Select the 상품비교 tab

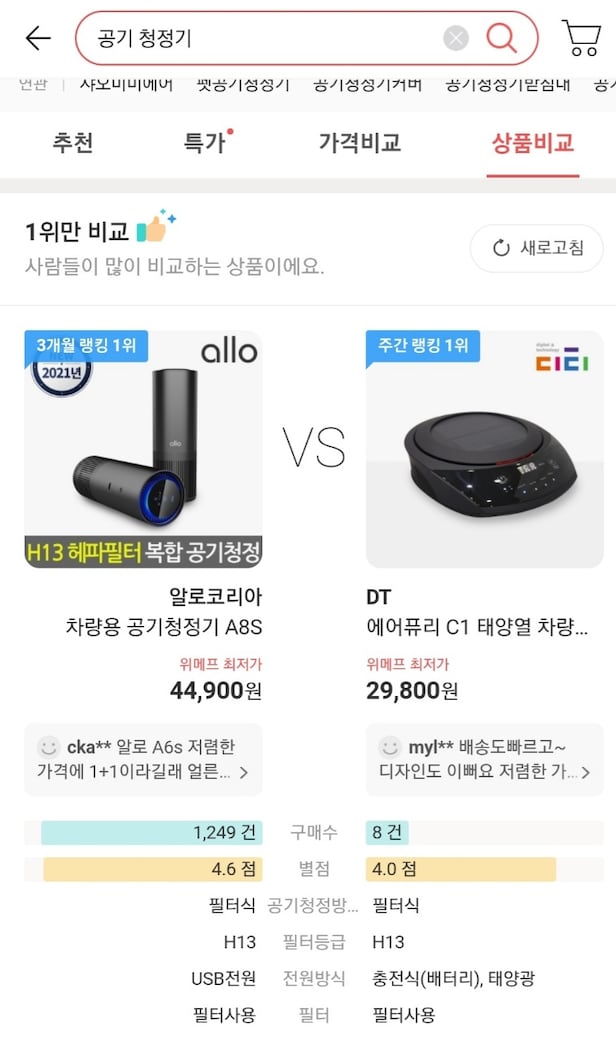533,143
